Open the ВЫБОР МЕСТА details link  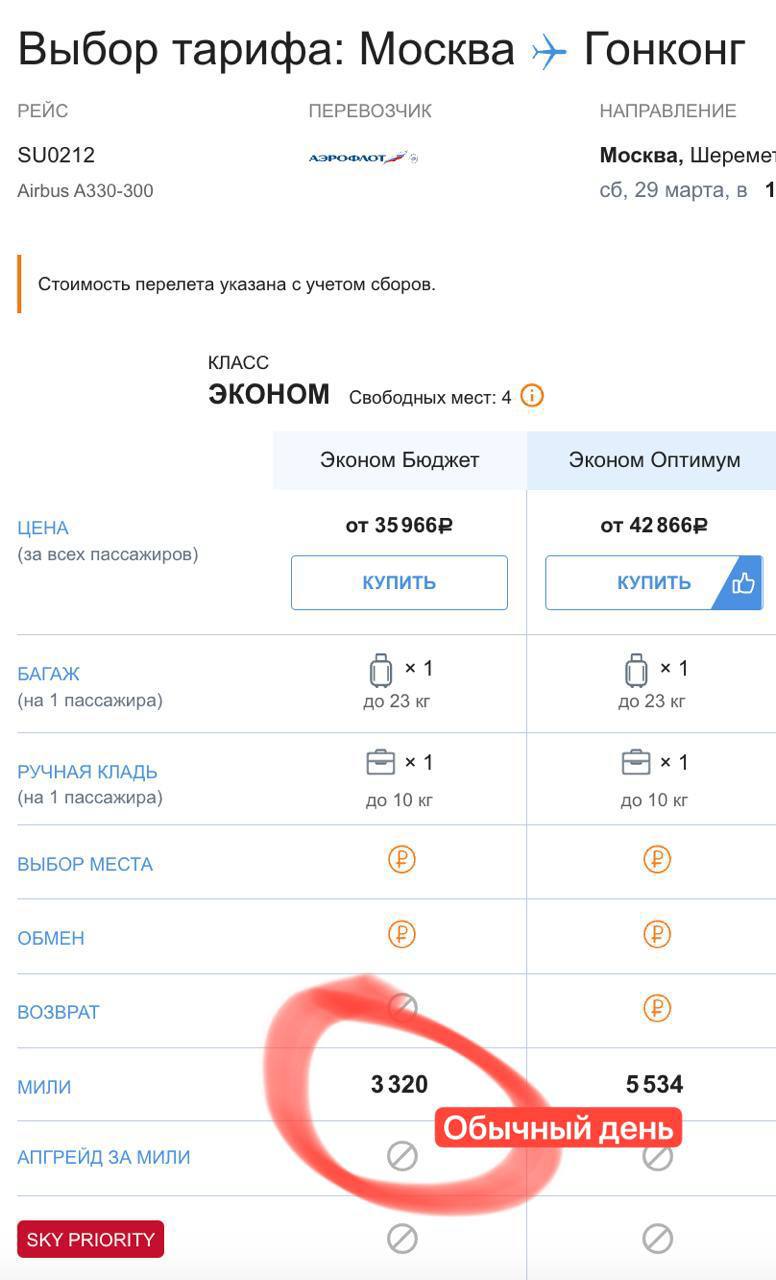pos(85,864)
